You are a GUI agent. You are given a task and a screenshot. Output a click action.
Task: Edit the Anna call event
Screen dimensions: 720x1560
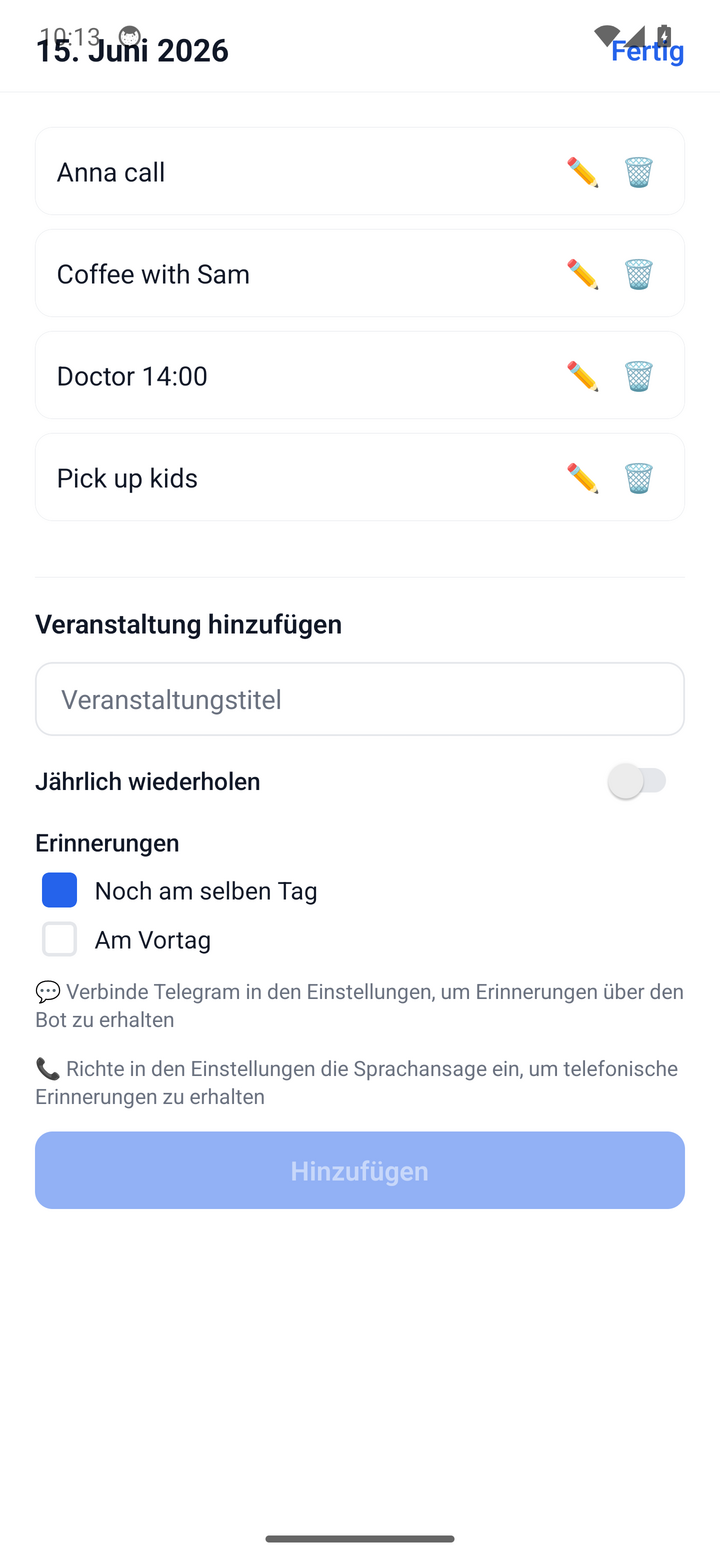pos(582,172)
